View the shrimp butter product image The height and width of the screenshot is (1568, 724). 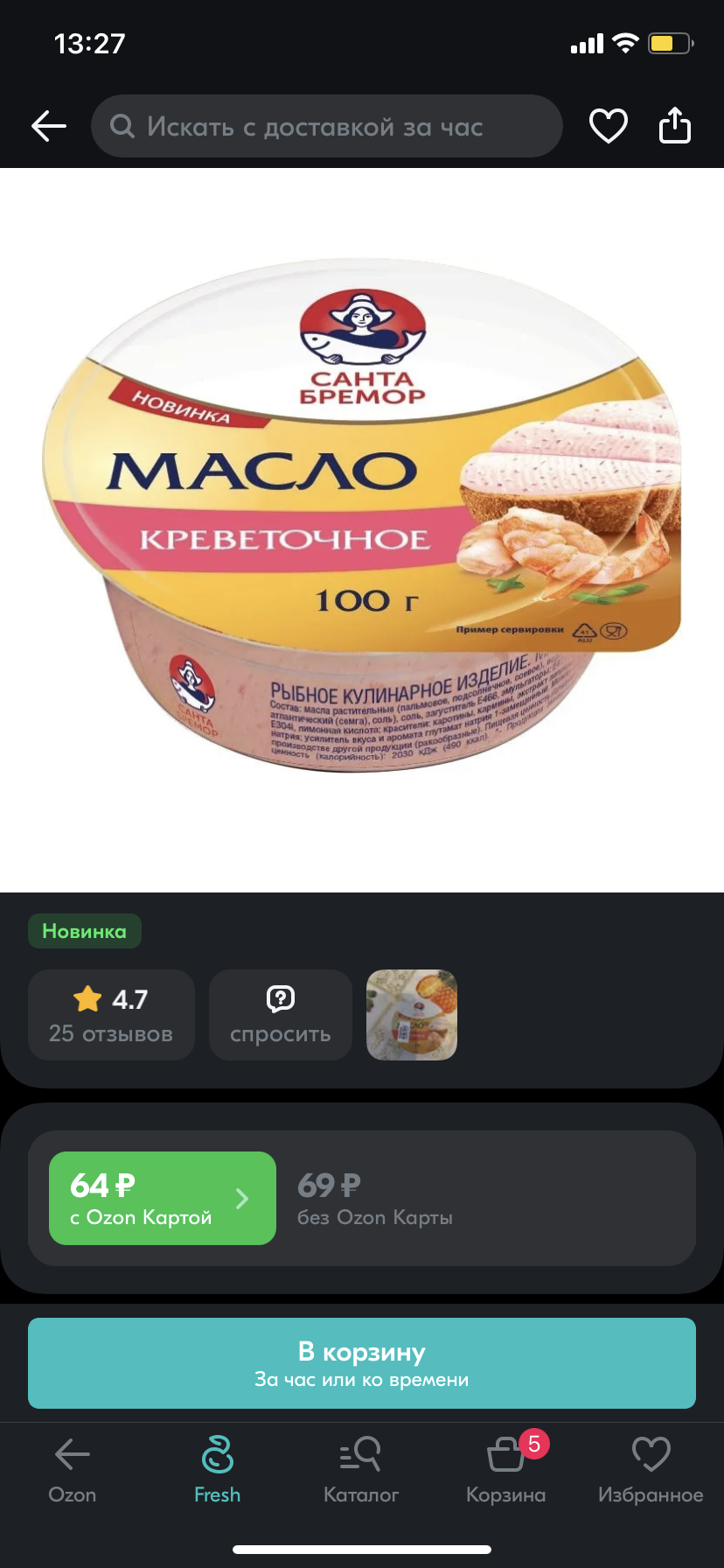click(x=362, y=516)
